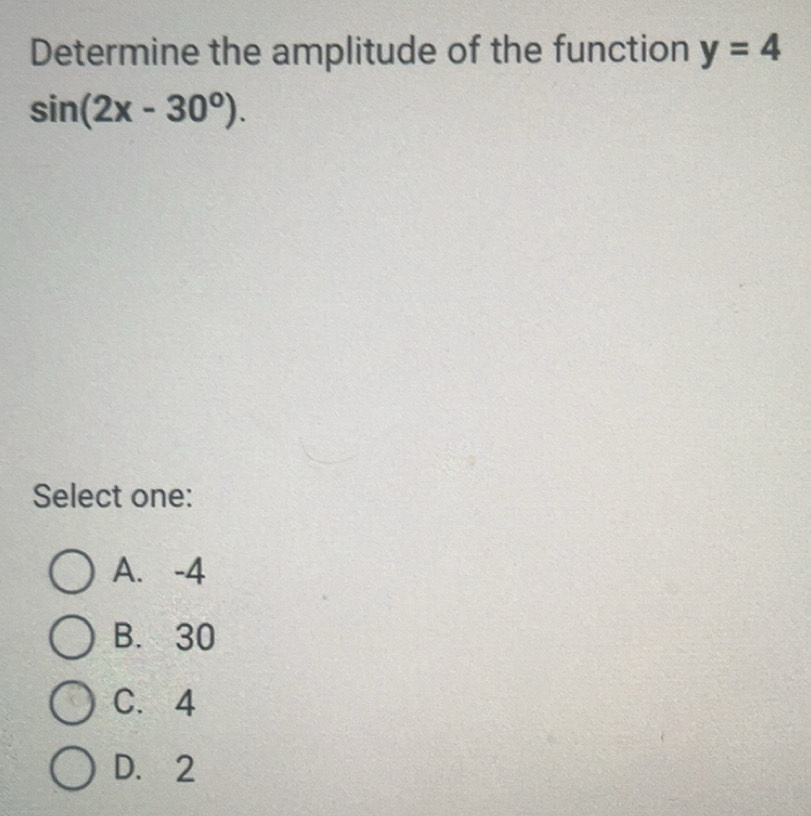The width and height of the screenshot is (811, 816).
Task: Mark option D, 2, as the answer
Action: [x=75, y=770]
